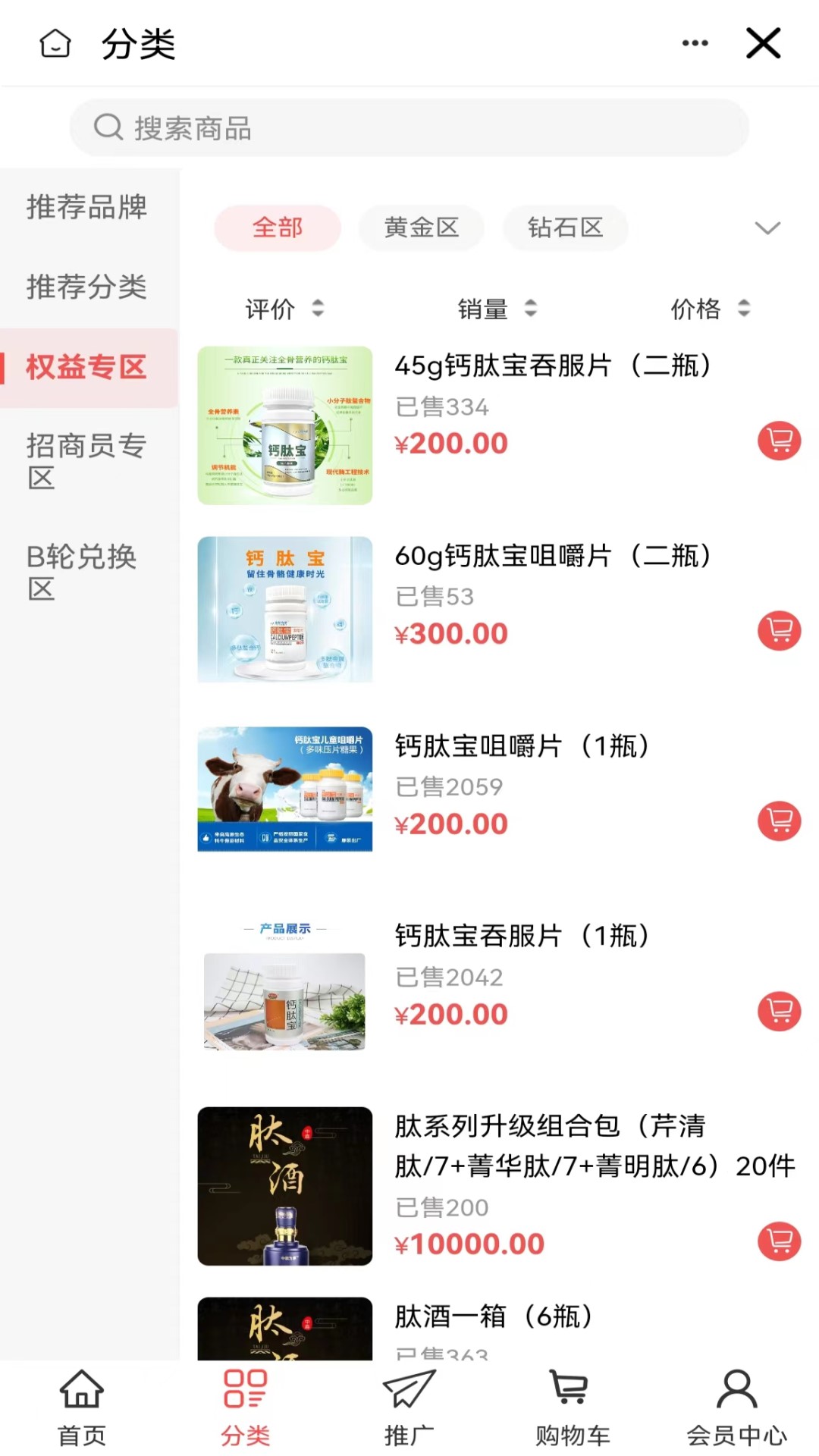Click the 搜索商品 search field
Image resolution: width=819 pixels, height=1456 pixels.
click(409, 127)
